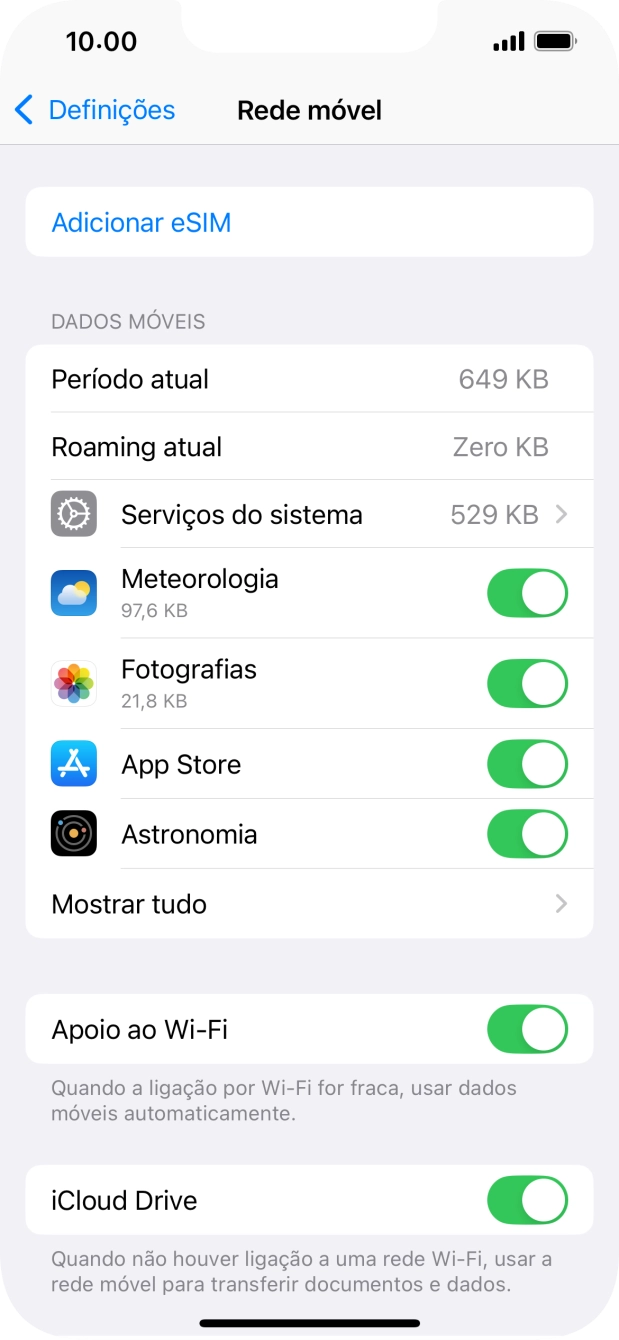Turn off iCloud Drive mobile data
This screenshot has width=619, height=1340.
click(527, 1200)
